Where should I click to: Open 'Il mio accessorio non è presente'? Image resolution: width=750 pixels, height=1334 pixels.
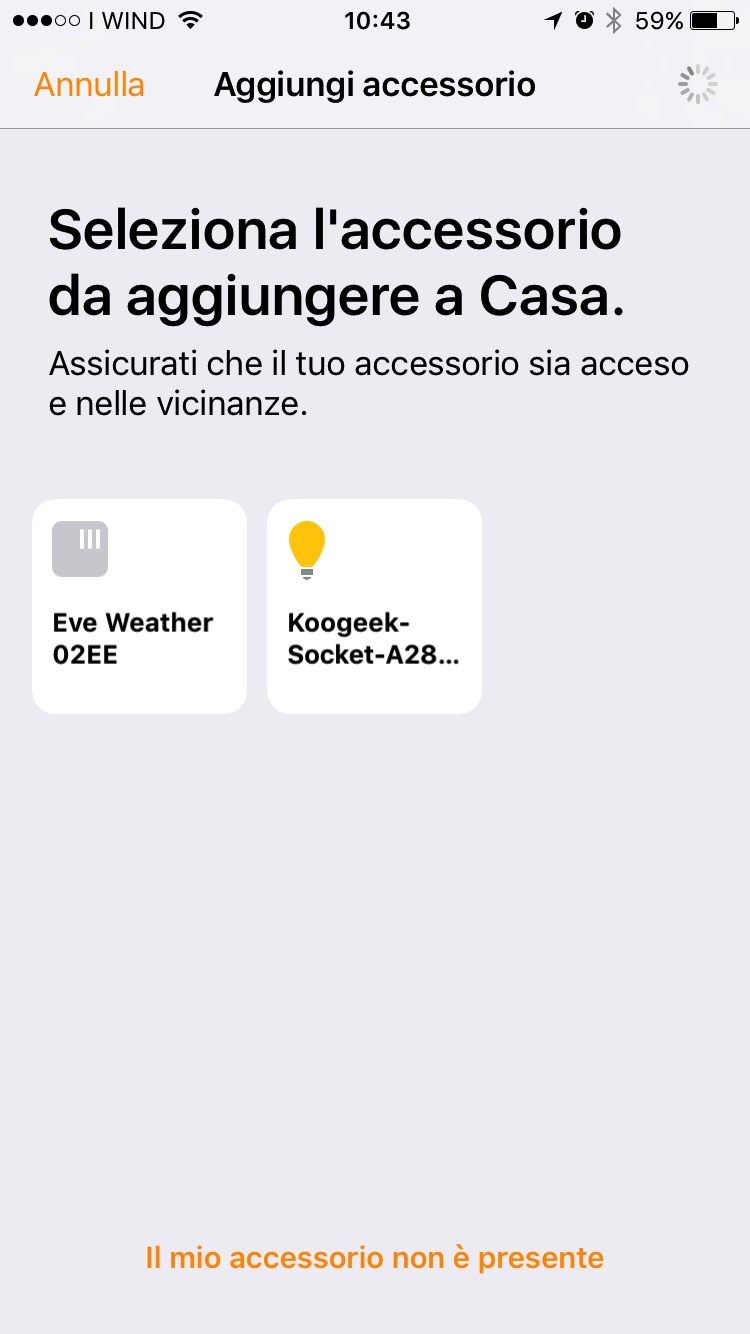point(375,1257)
